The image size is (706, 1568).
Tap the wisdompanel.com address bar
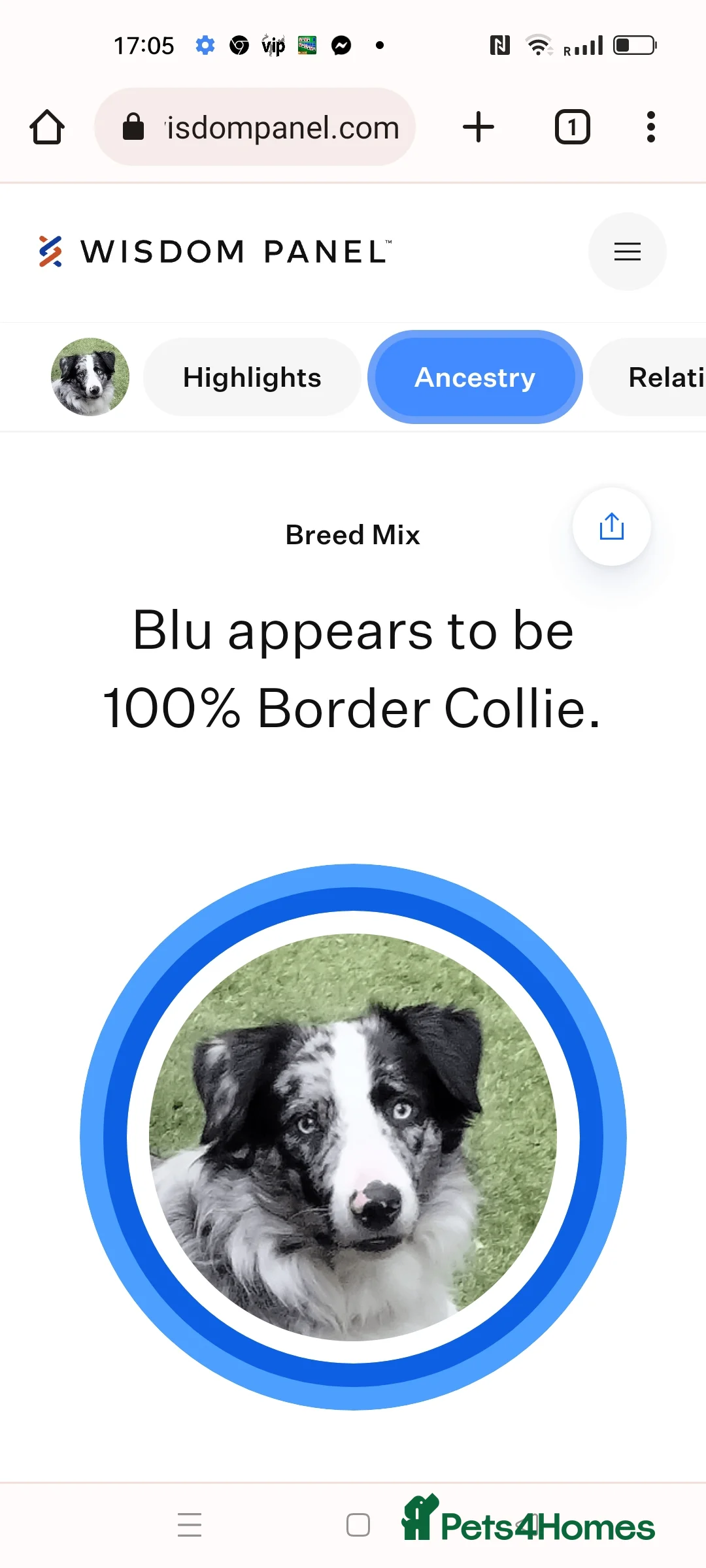[281, 127]
